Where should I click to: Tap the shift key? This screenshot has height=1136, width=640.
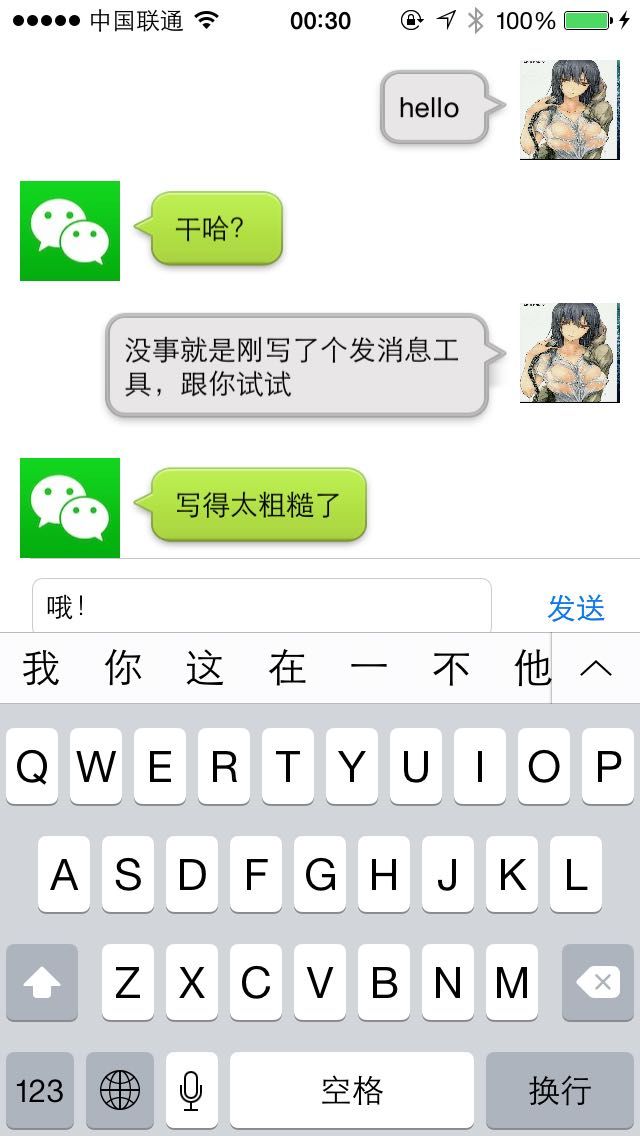[42, 982]
